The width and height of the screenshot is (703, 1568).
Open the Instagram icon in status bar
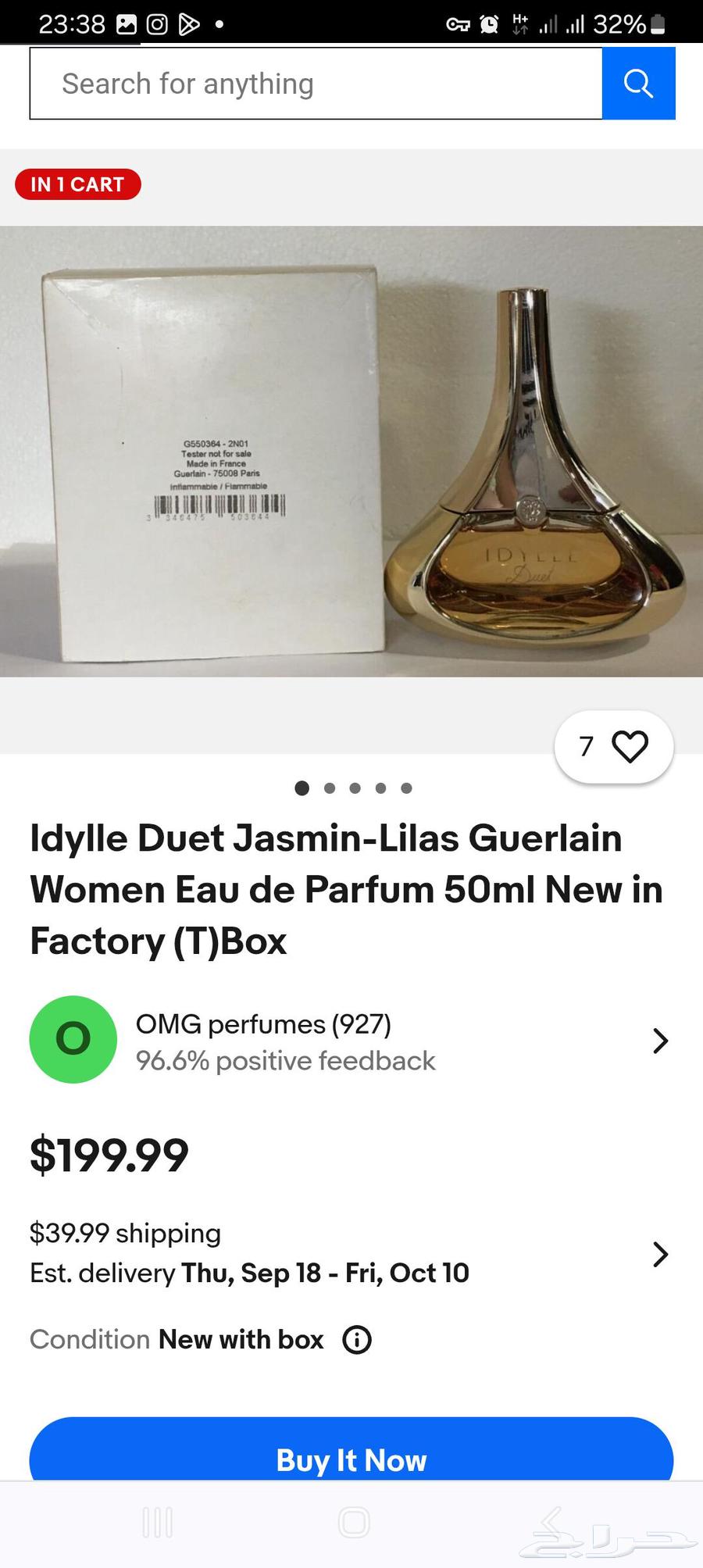[155, 23]
